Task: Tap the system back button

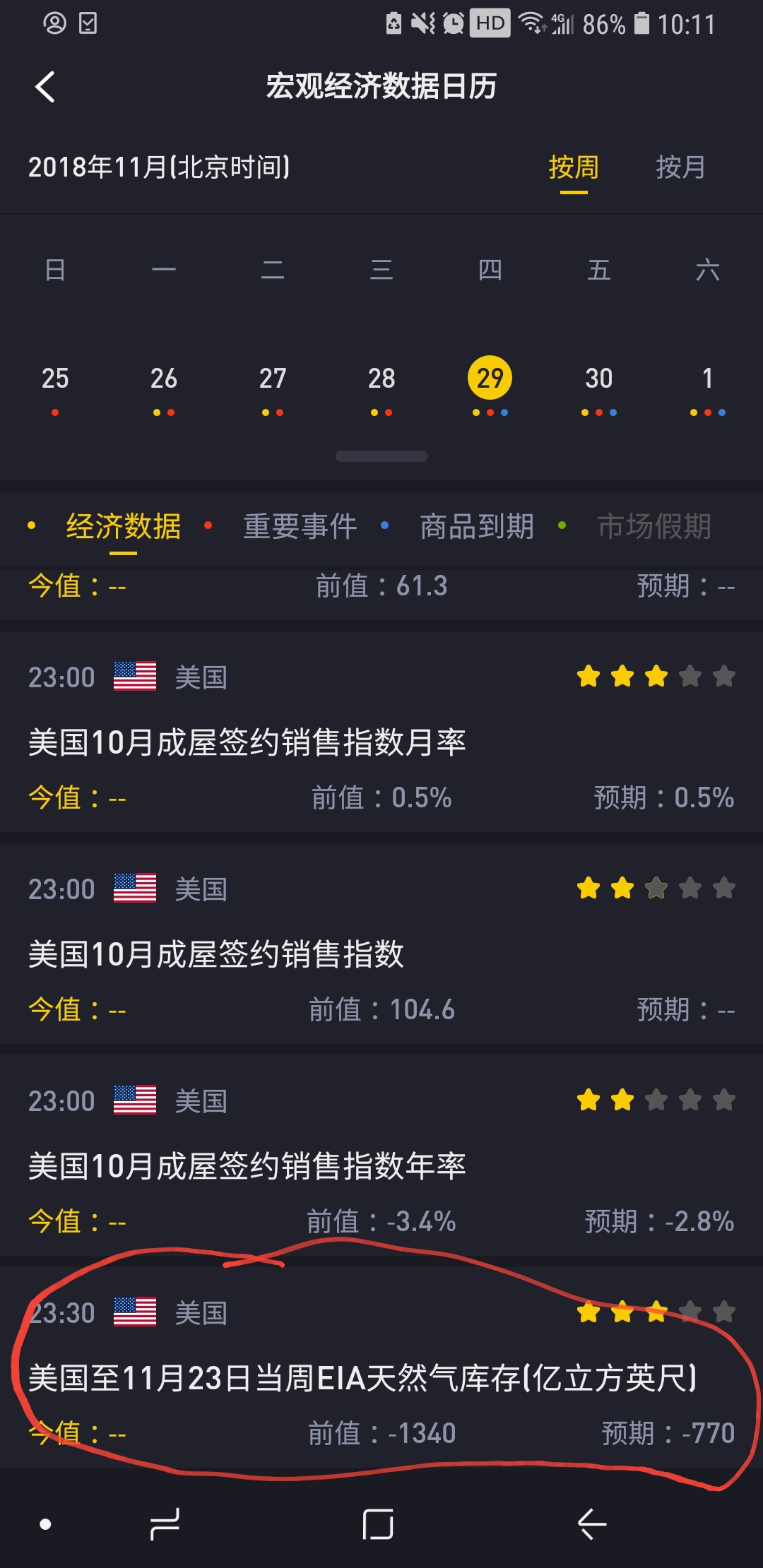Action: tap(592, 1524)
